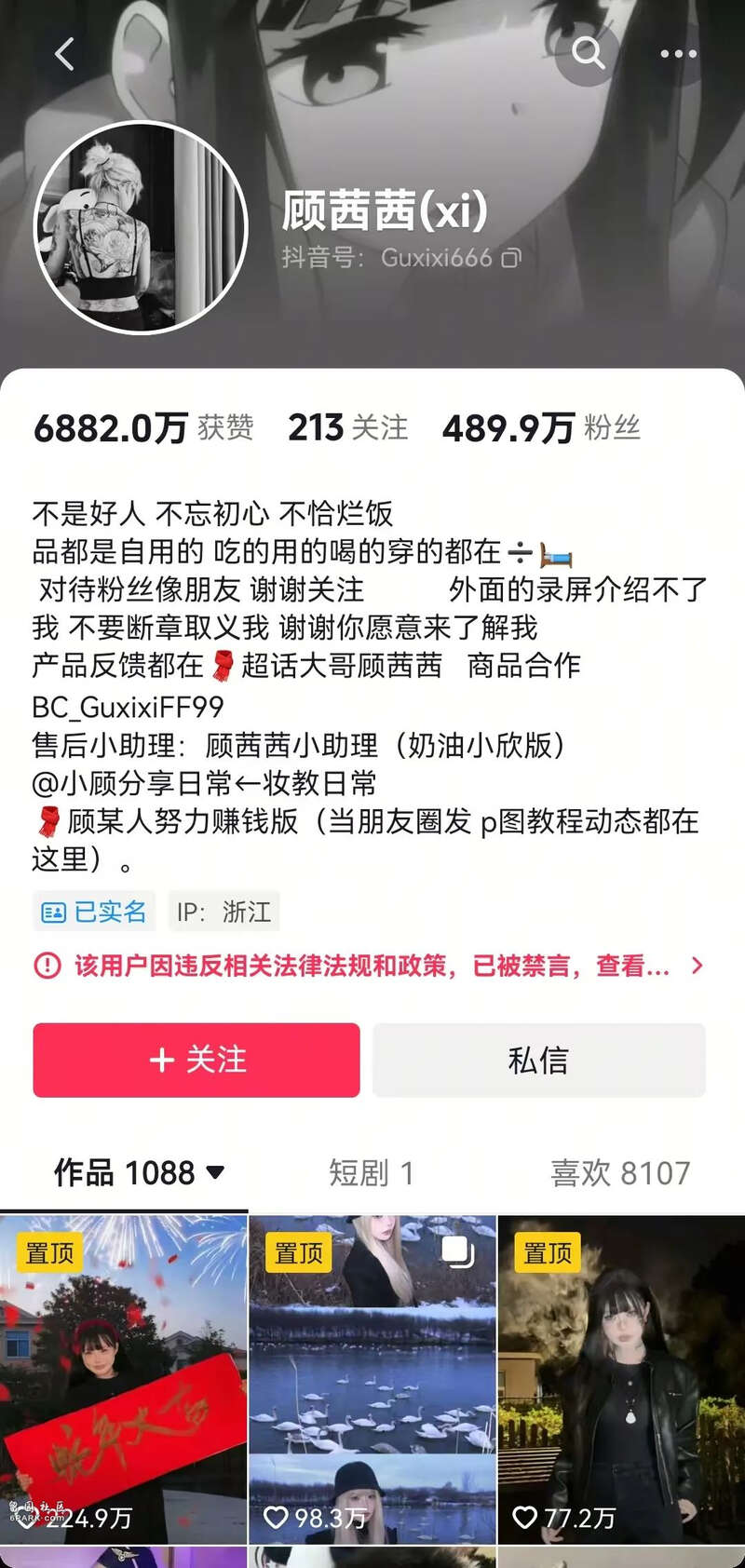Open the 213 关注 following list
745x1568 pixels.
348,427
